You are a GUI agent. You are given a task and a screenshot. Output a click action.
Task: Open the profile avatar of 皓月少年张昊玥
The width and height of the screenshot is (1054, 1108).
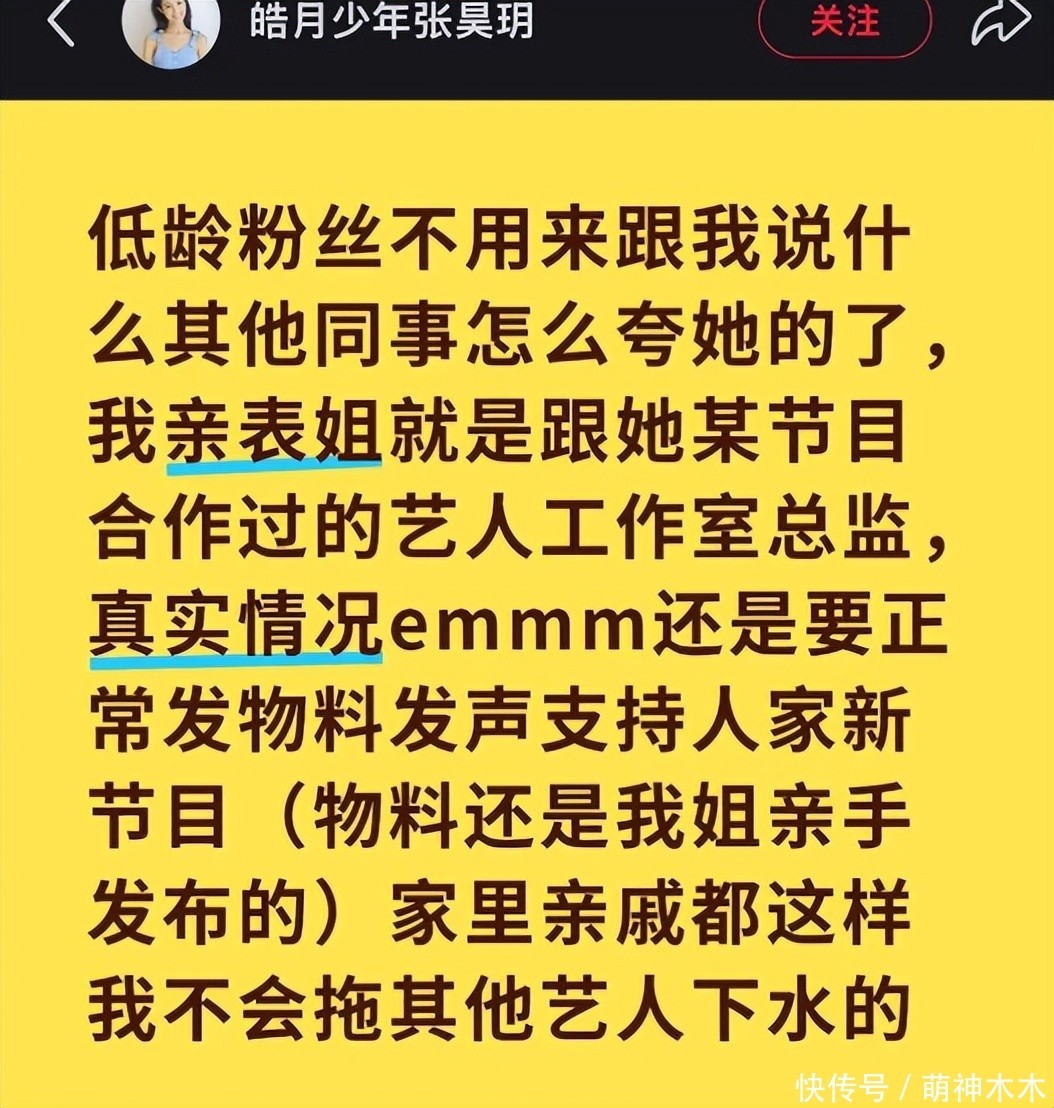[170, 30]
